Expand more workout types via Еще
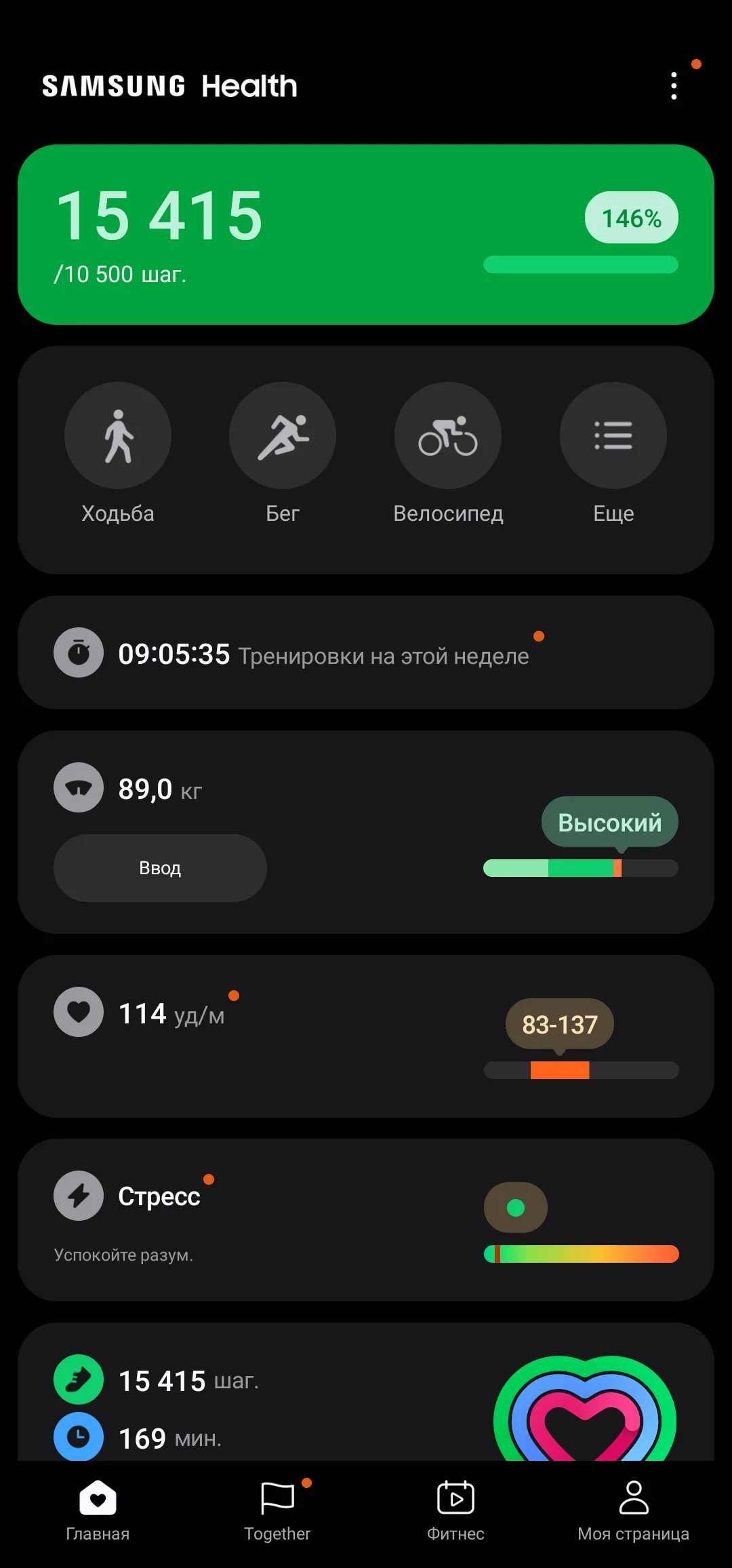This screenshot has width=732, height=1568. (612, 435)
